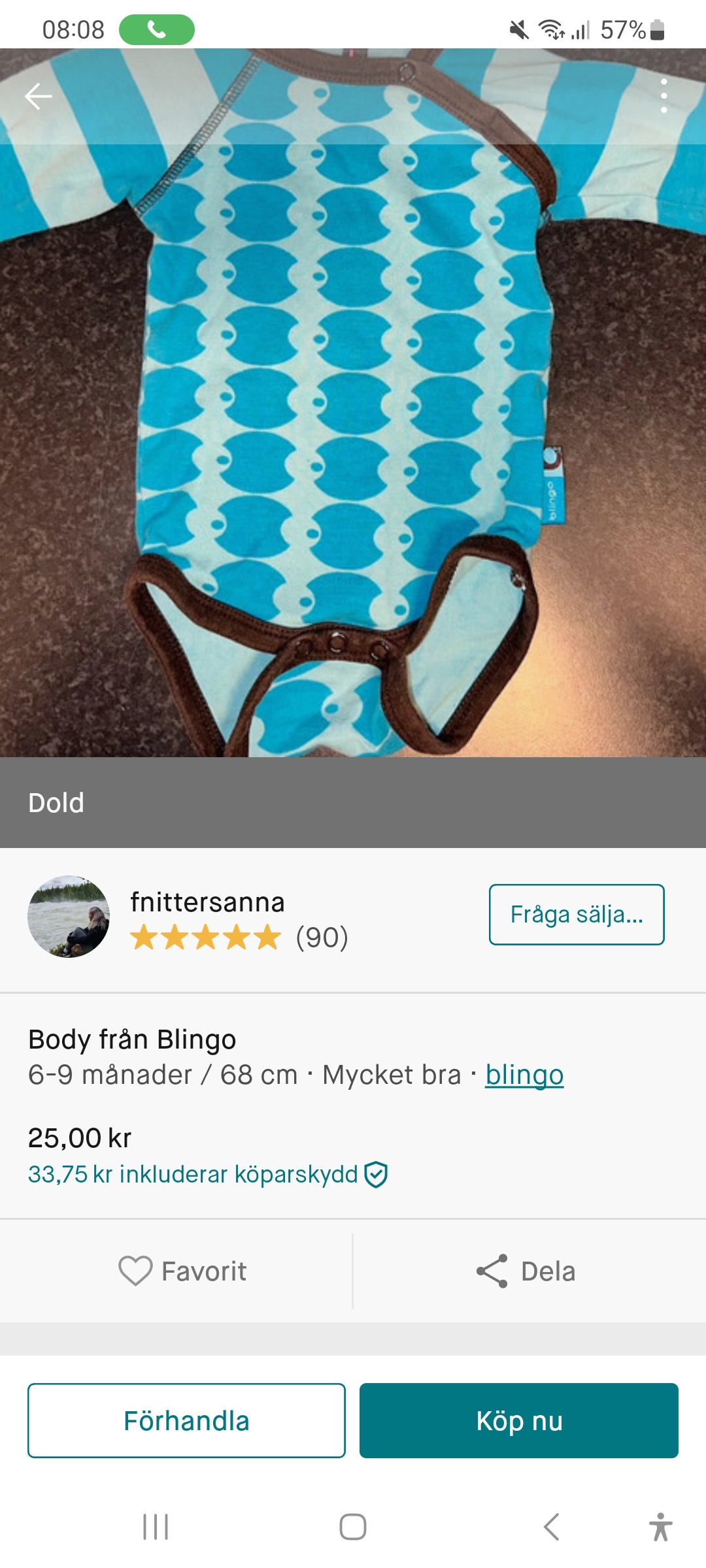
Task: Tap Förhandla to negotiate the price
Action: point(186,1420)
